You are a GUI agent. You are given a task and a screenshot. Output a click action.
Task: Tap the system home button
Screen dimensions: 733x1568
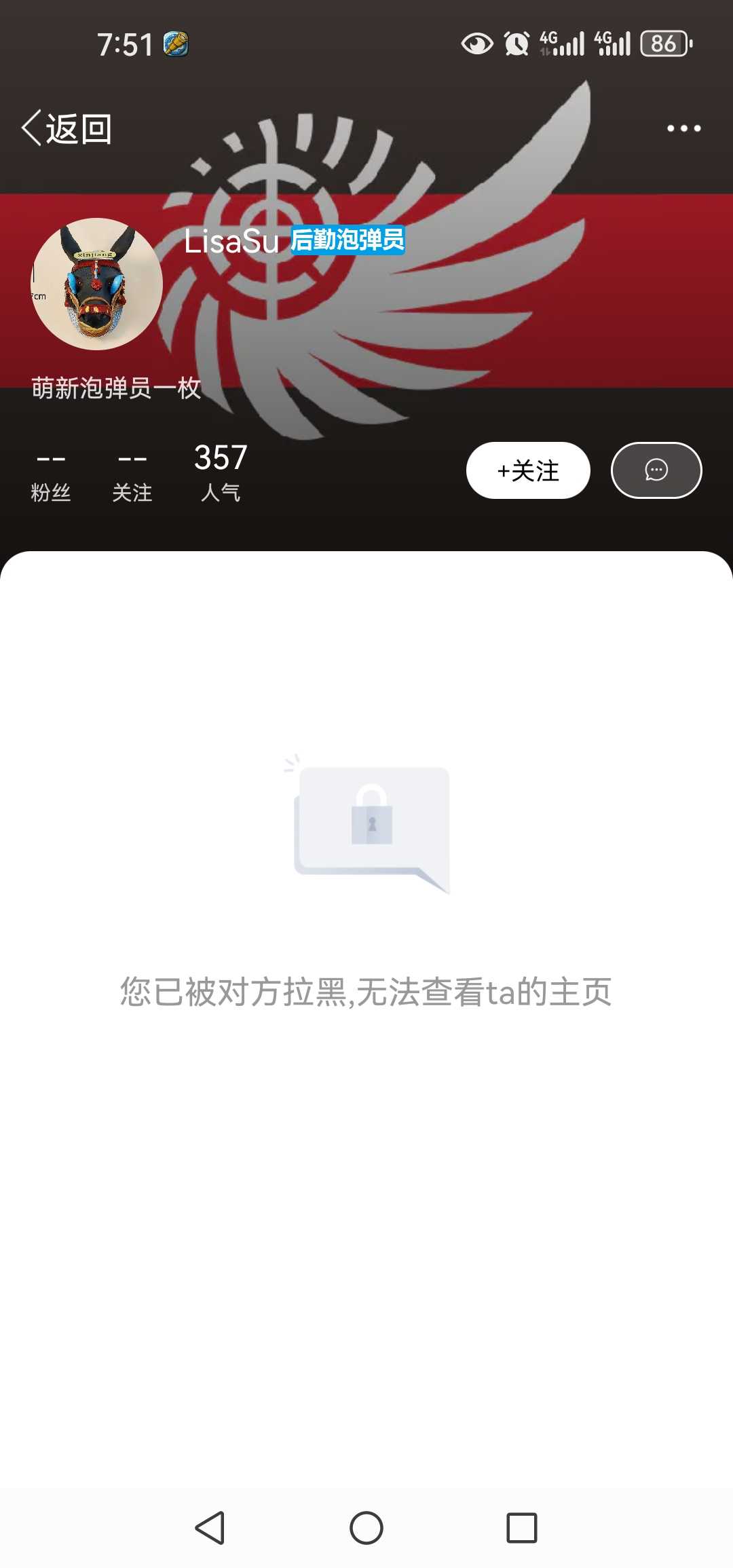click(366, 1528)
